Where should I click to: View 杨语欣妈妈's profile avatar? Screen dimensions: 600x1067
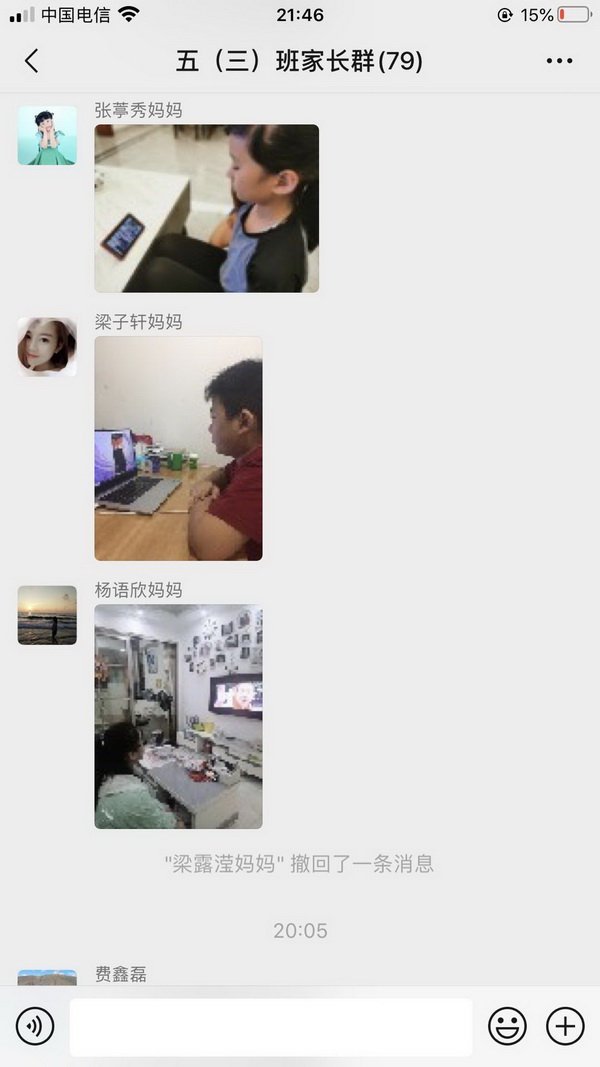pos(47,615)
